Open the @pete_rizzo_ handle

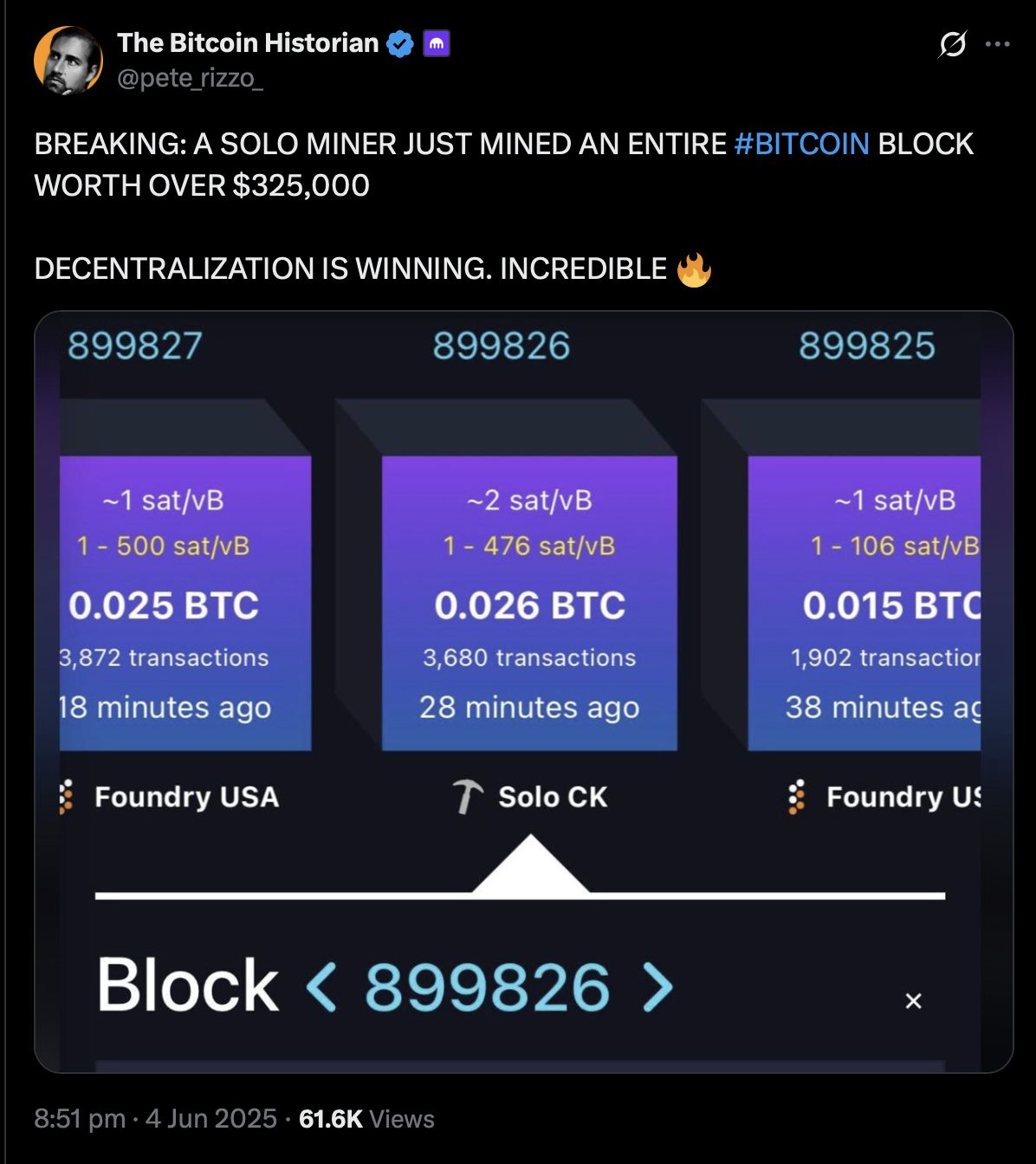tap(189, 78)
